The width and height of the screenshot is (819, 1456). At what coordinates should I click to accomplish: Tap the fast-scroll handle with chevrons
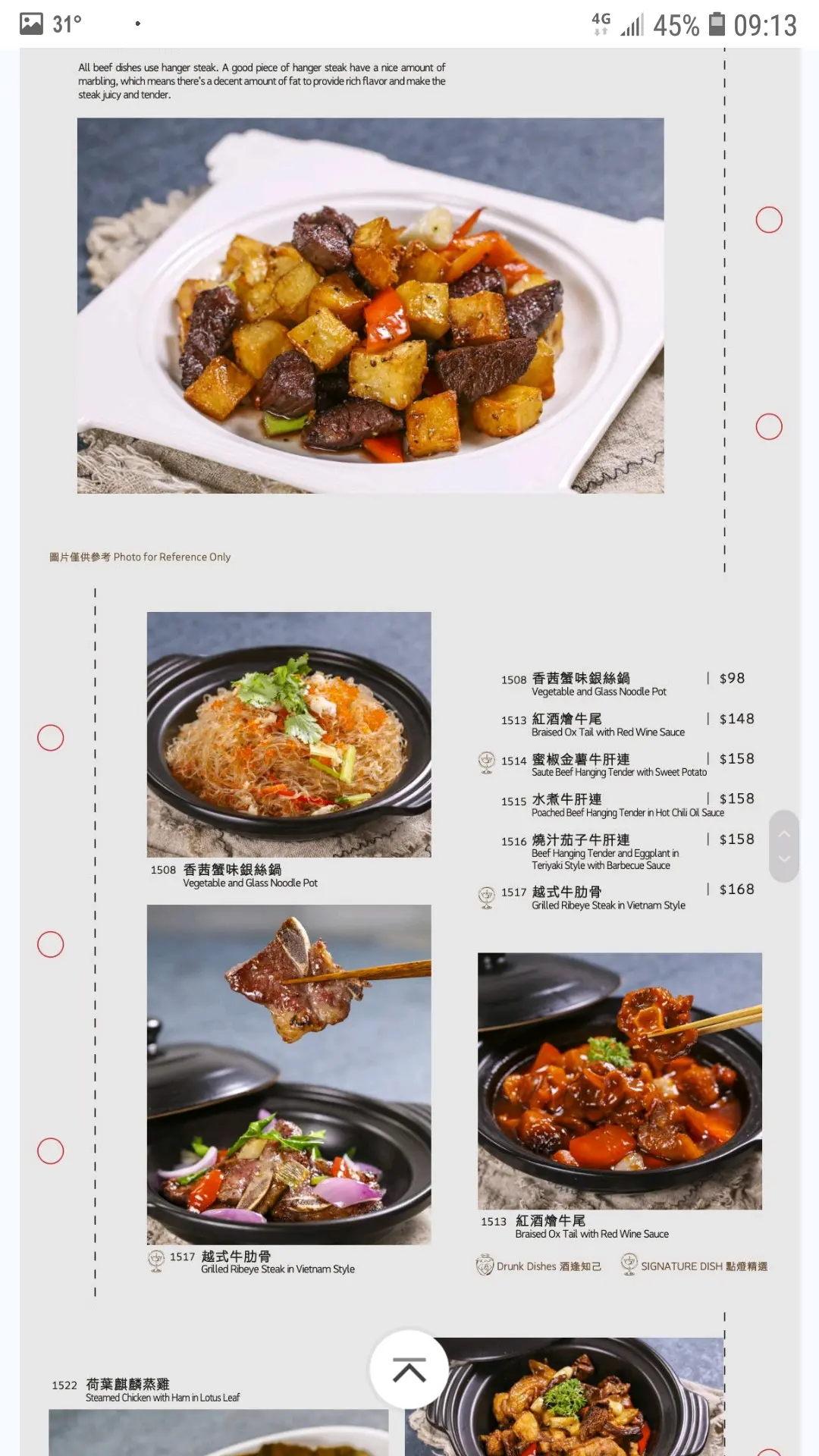[x=784, y=846]
